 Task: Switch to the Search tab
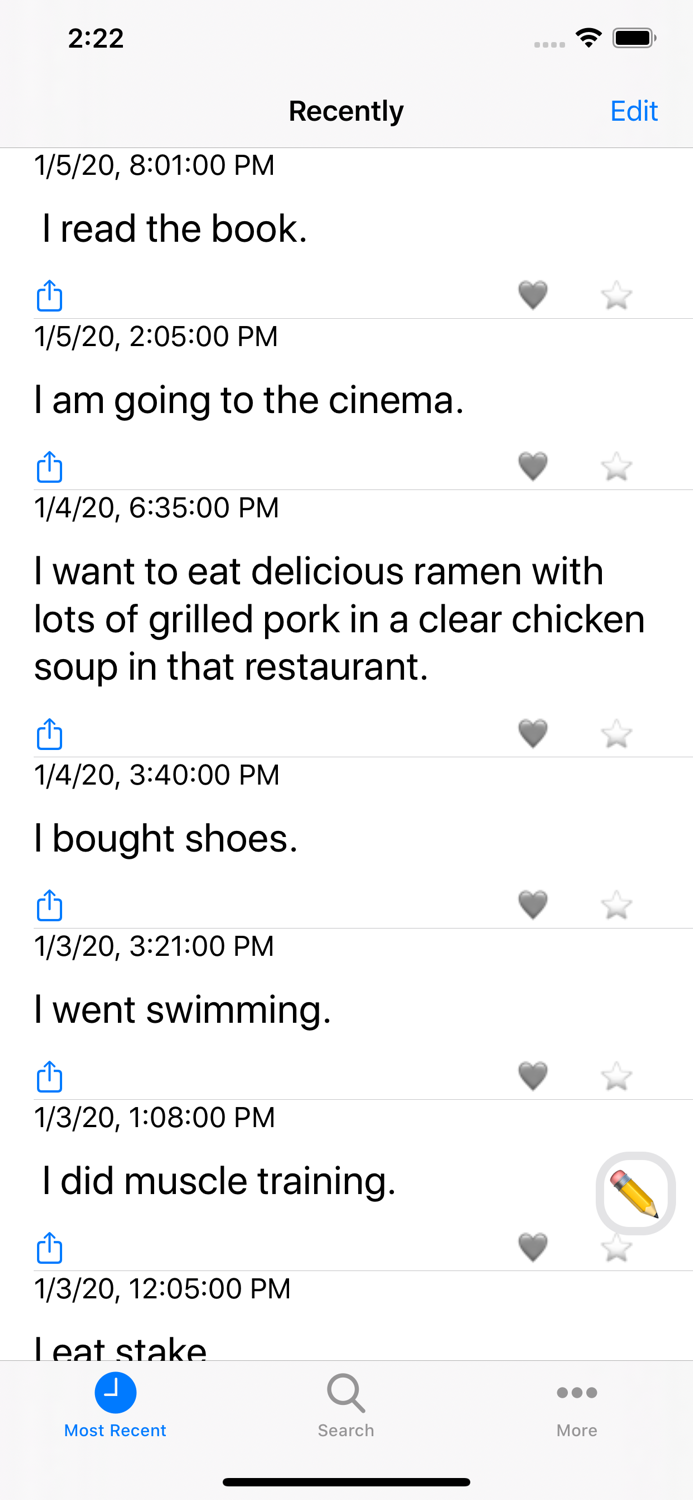point(346,1405)
